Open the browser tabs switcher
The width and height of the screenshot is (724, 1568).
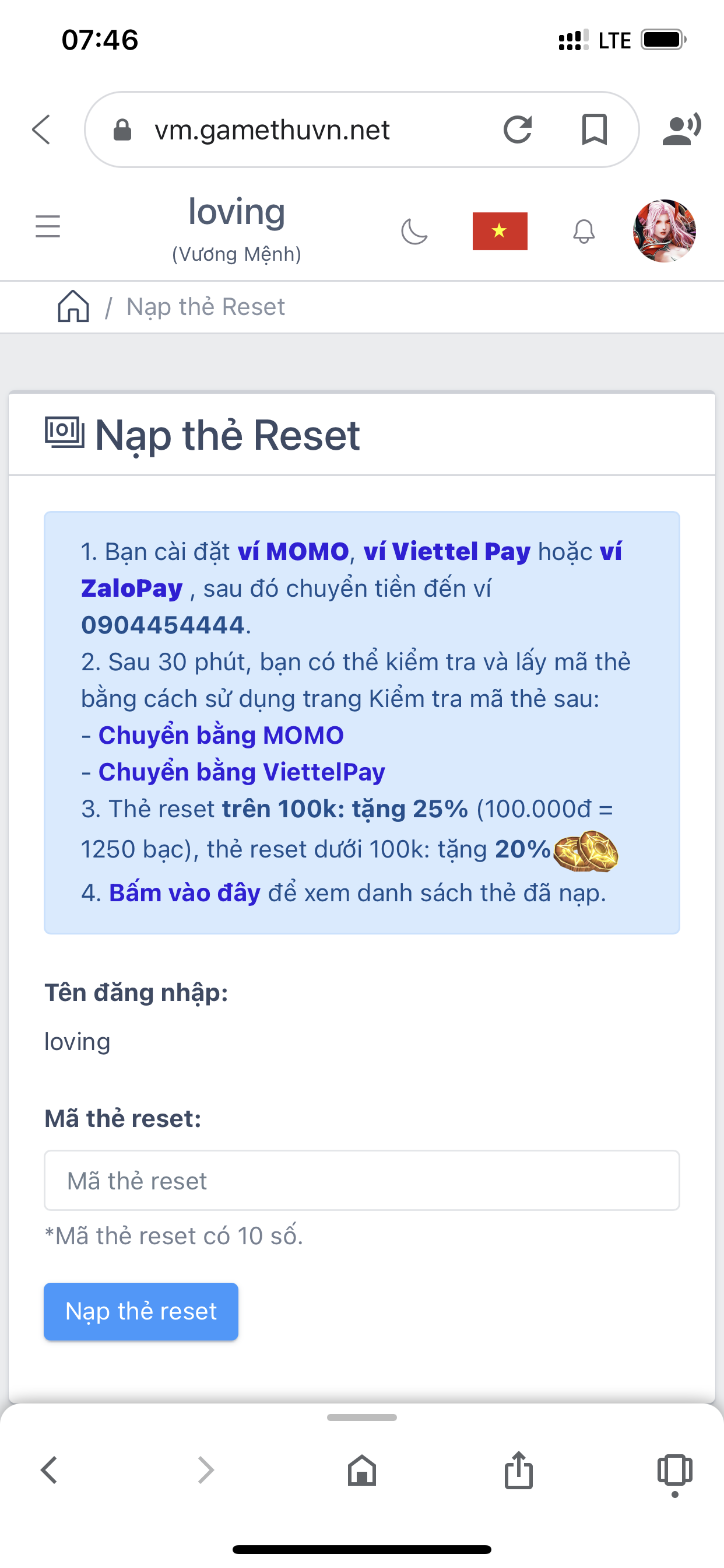pos(674,1470)
